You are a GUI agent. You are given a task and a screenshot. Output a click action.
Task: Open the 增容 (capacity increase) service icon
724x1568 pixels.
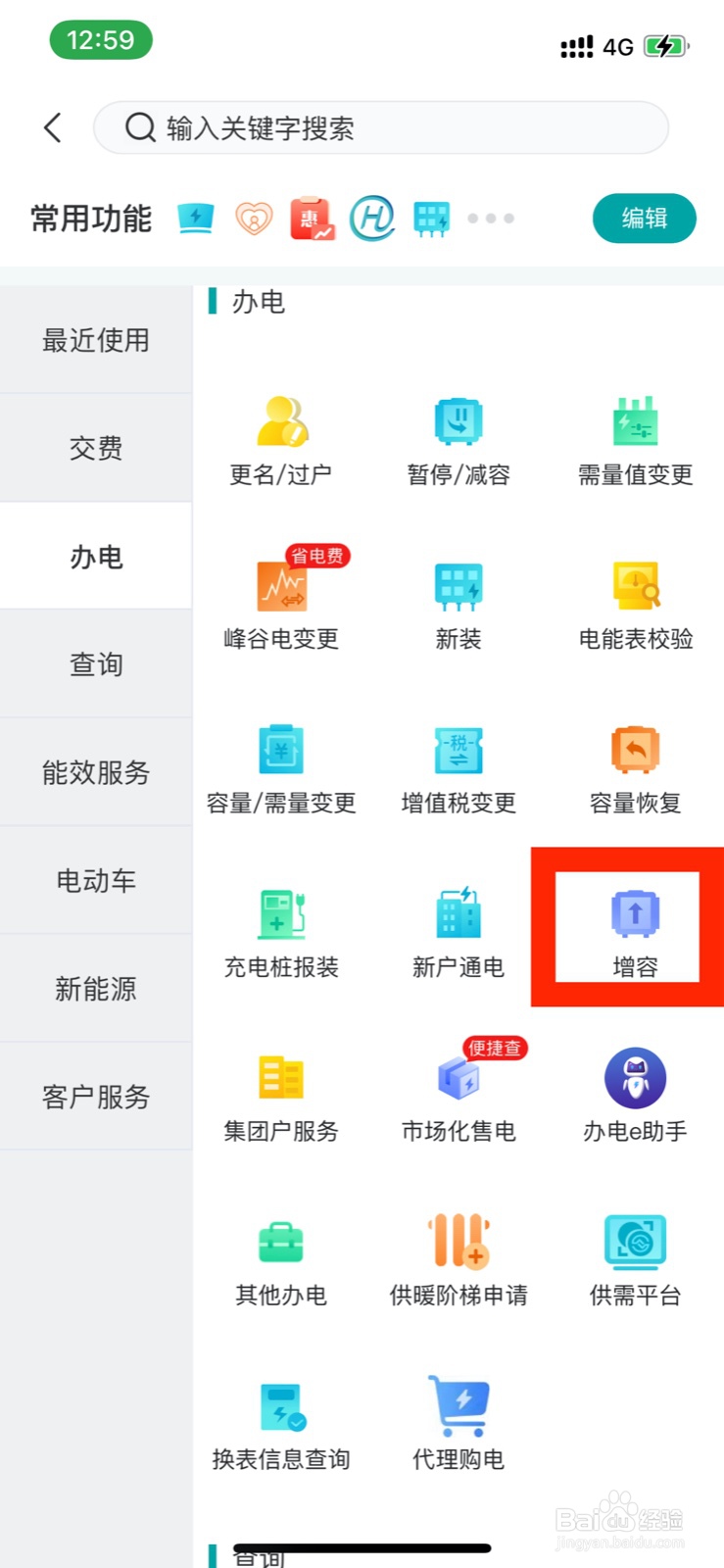633,921
